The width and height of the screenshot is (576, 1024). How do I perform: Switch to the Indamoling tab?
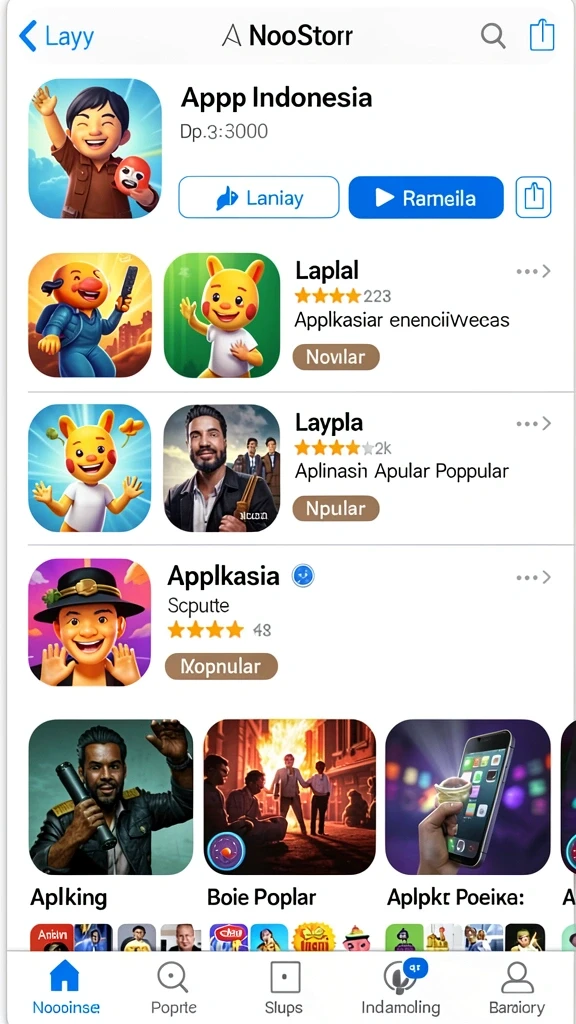[401, 987]
